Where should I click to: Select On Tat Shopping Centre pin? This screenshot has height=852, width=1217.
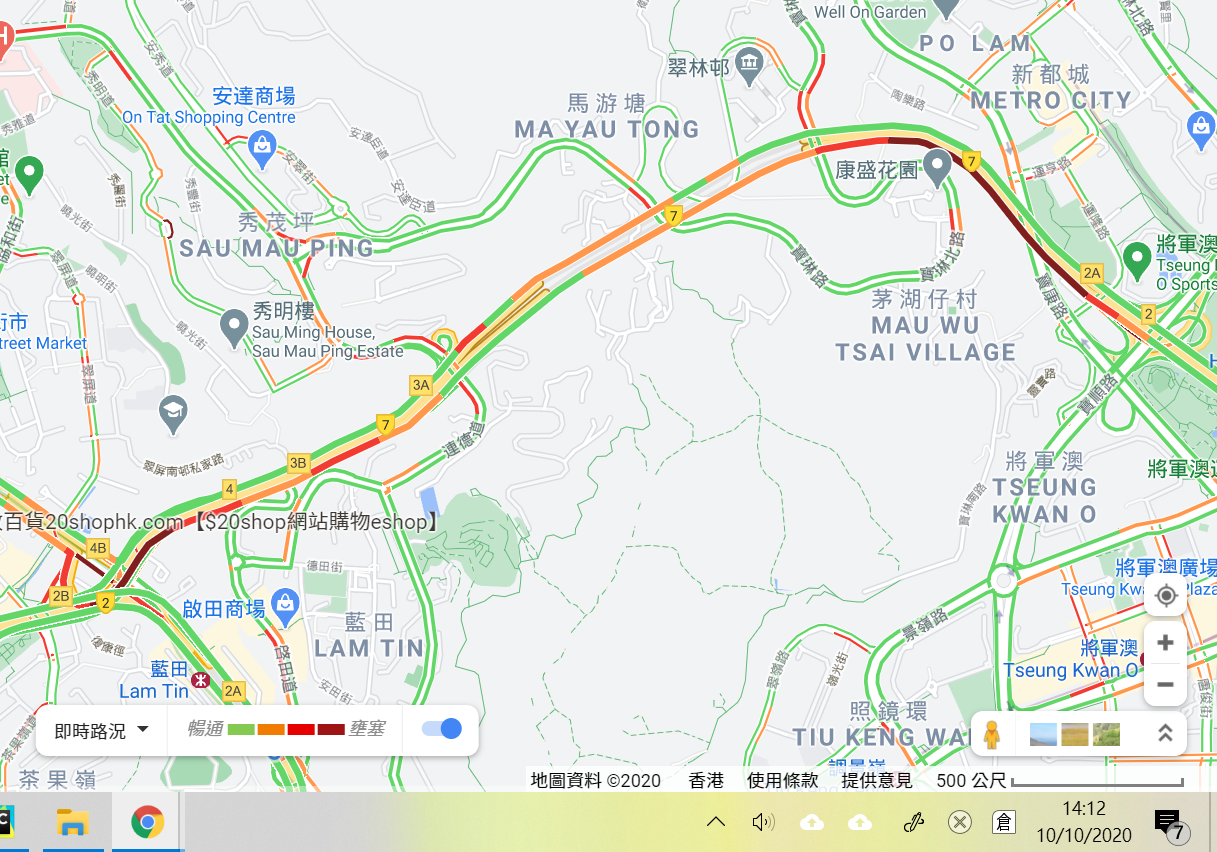[262, 150]
